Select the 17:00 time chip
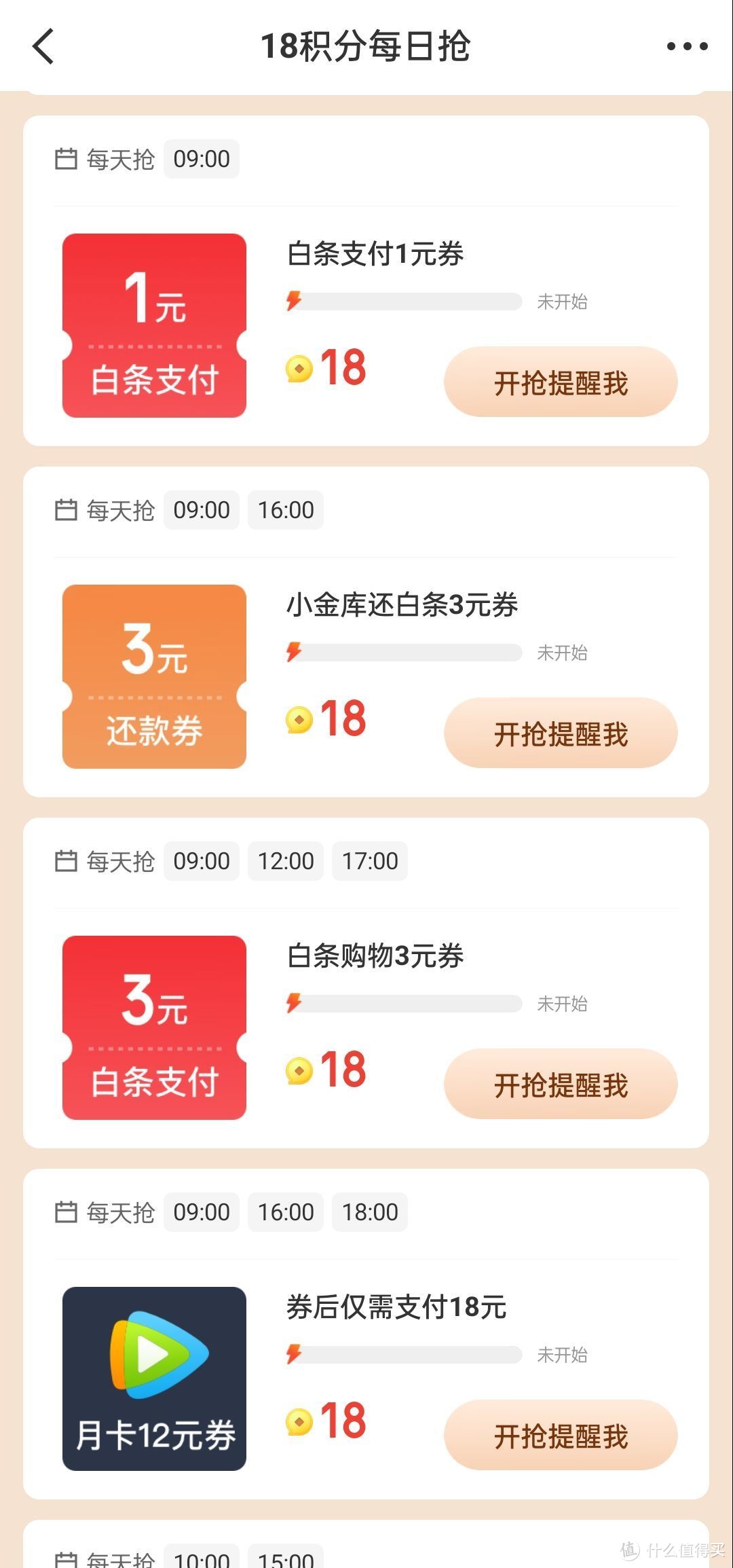 (x=369, y=860)
